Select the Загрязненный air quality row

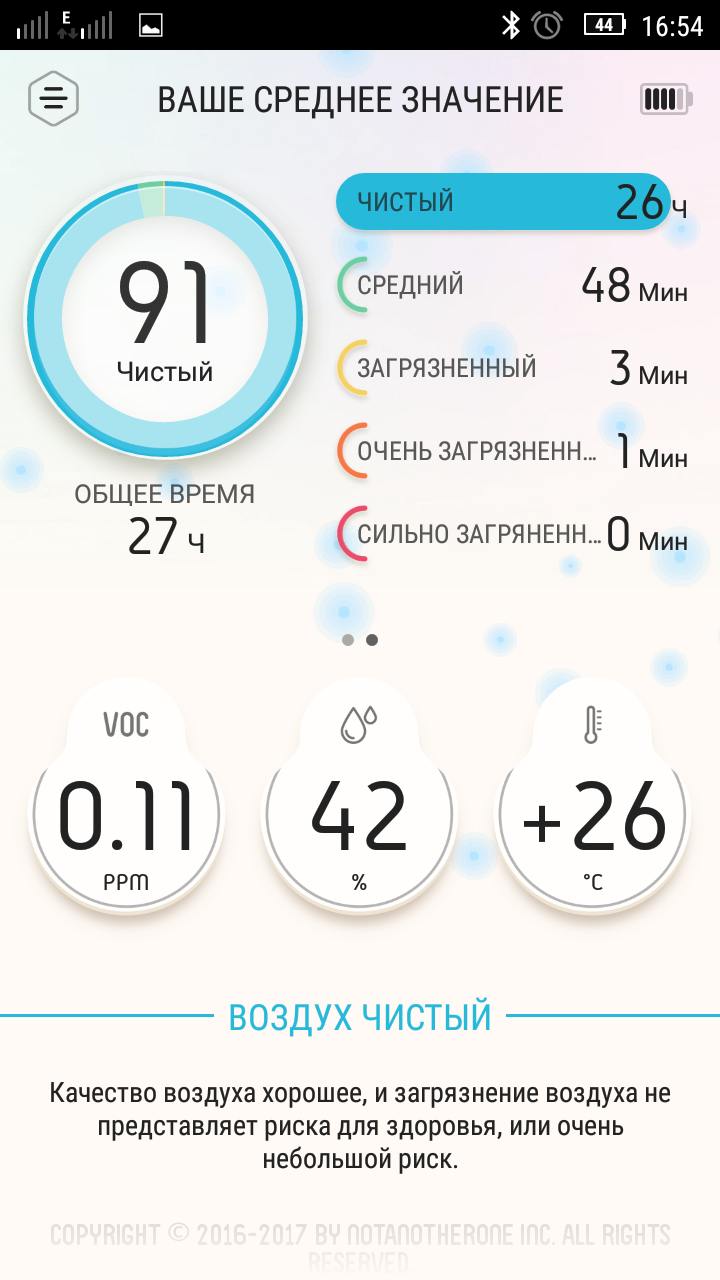tap(512, 369)
